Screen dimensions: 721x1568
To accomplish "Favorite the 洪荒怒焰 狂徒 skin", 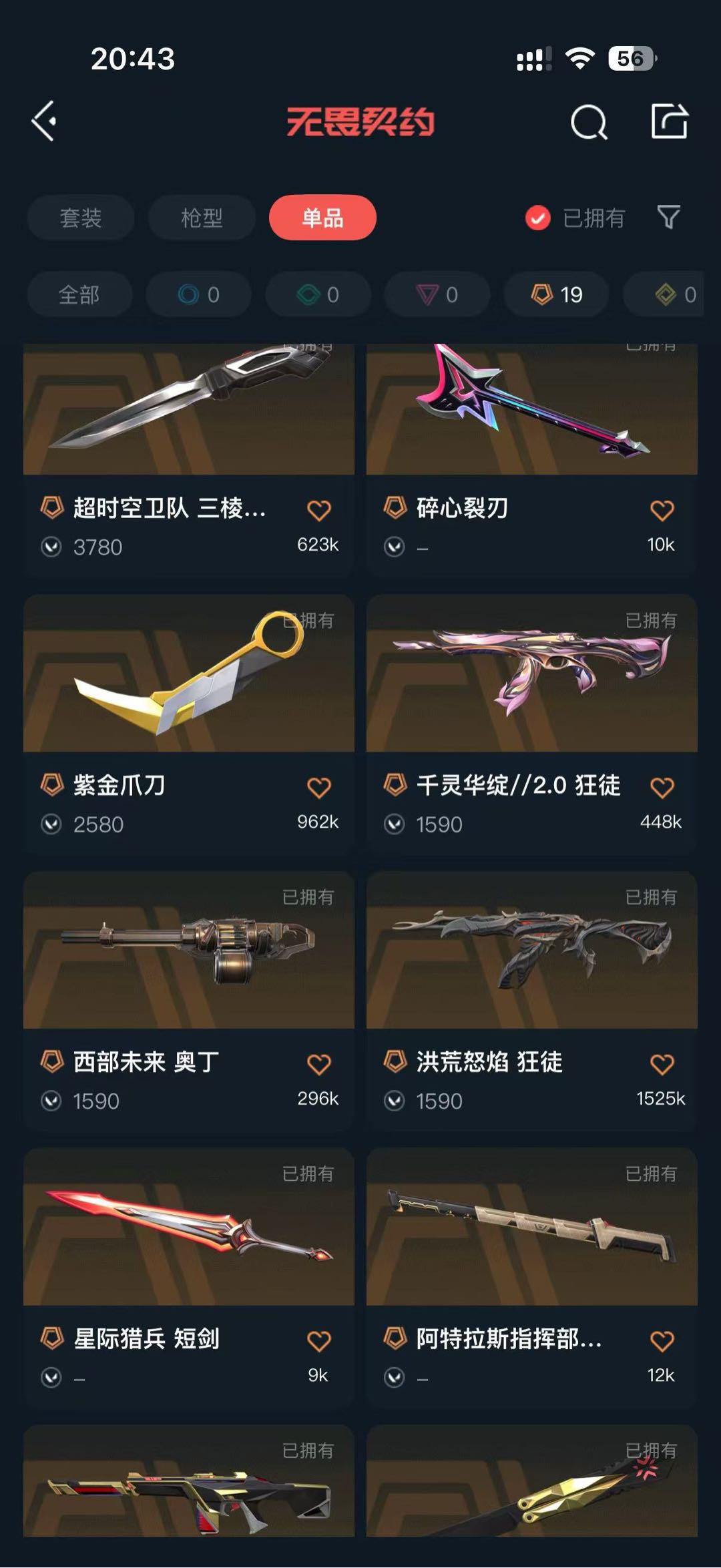I will (x=662, y=1064).
